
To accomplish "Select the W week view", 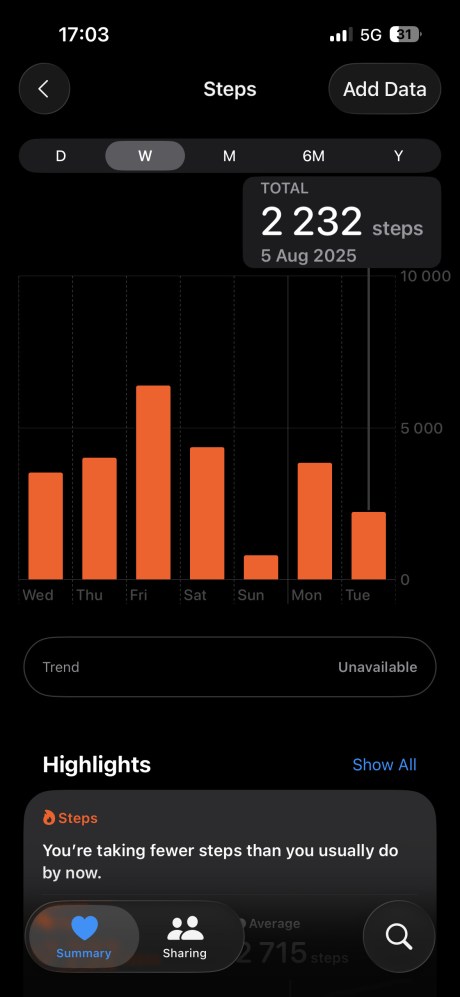I will point(145,156).
